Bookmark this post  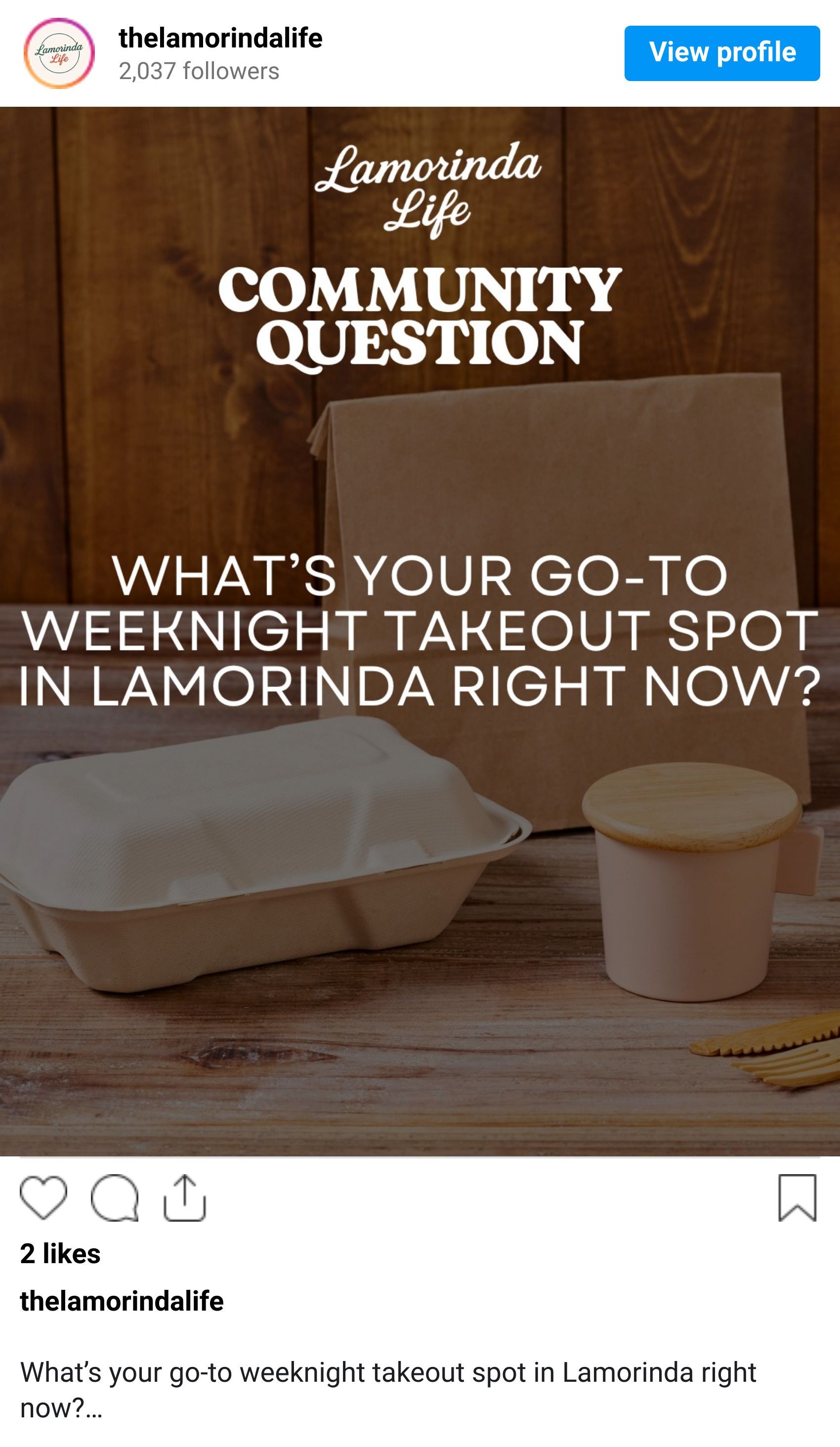coord(797,1197)
